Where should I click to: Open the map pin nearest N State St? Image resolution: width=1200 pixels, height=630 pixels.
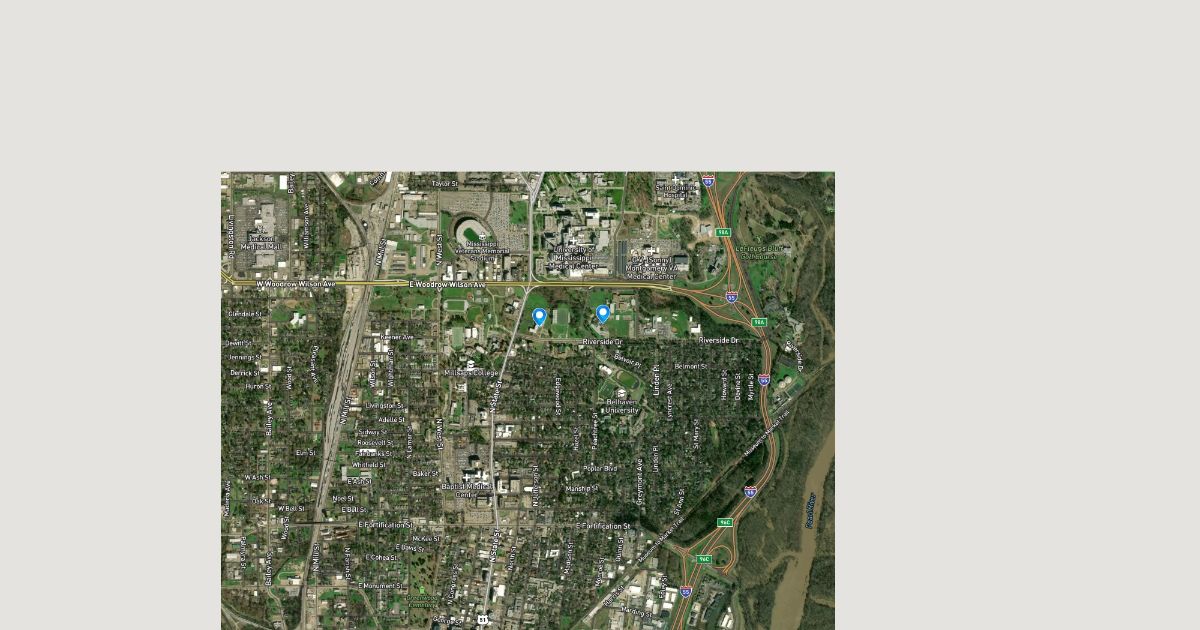pos(539,316)
